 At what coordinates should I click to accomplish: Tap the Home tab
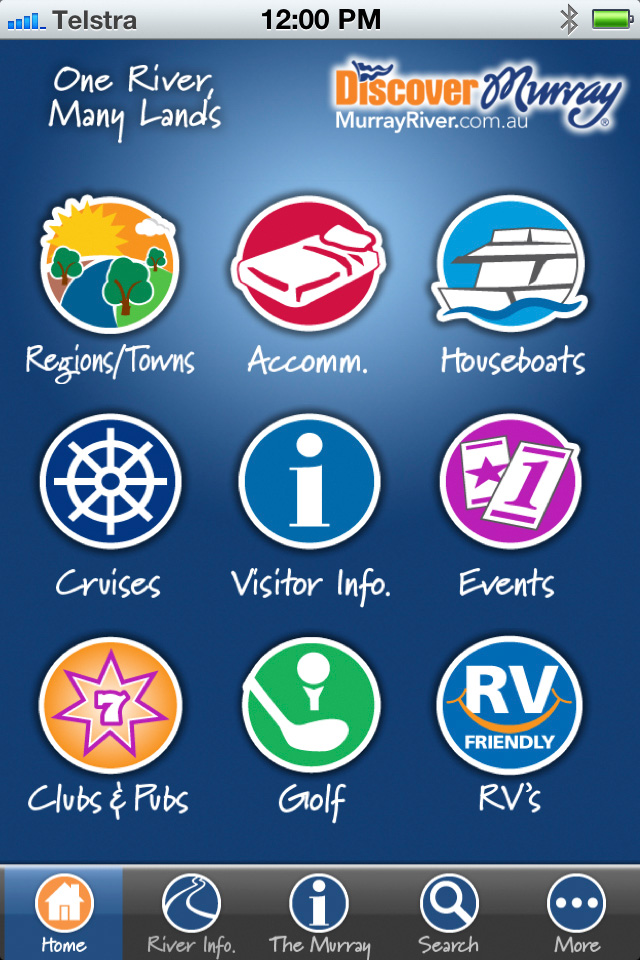tap(64, 914)
